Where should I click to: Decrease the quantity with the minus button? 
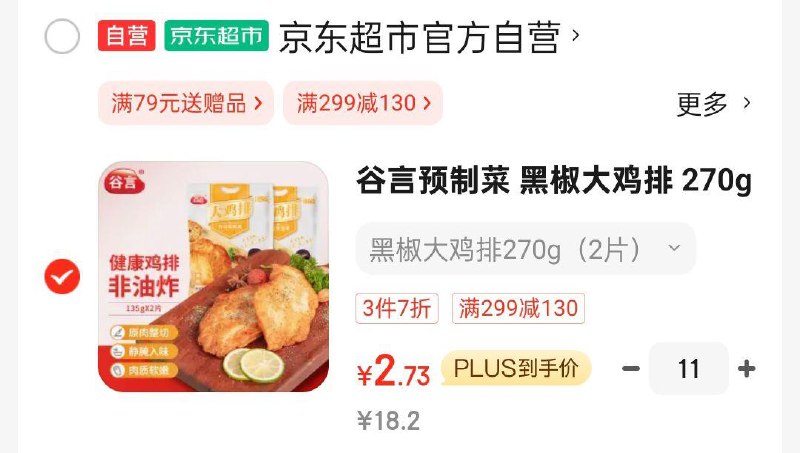point(630,369)
